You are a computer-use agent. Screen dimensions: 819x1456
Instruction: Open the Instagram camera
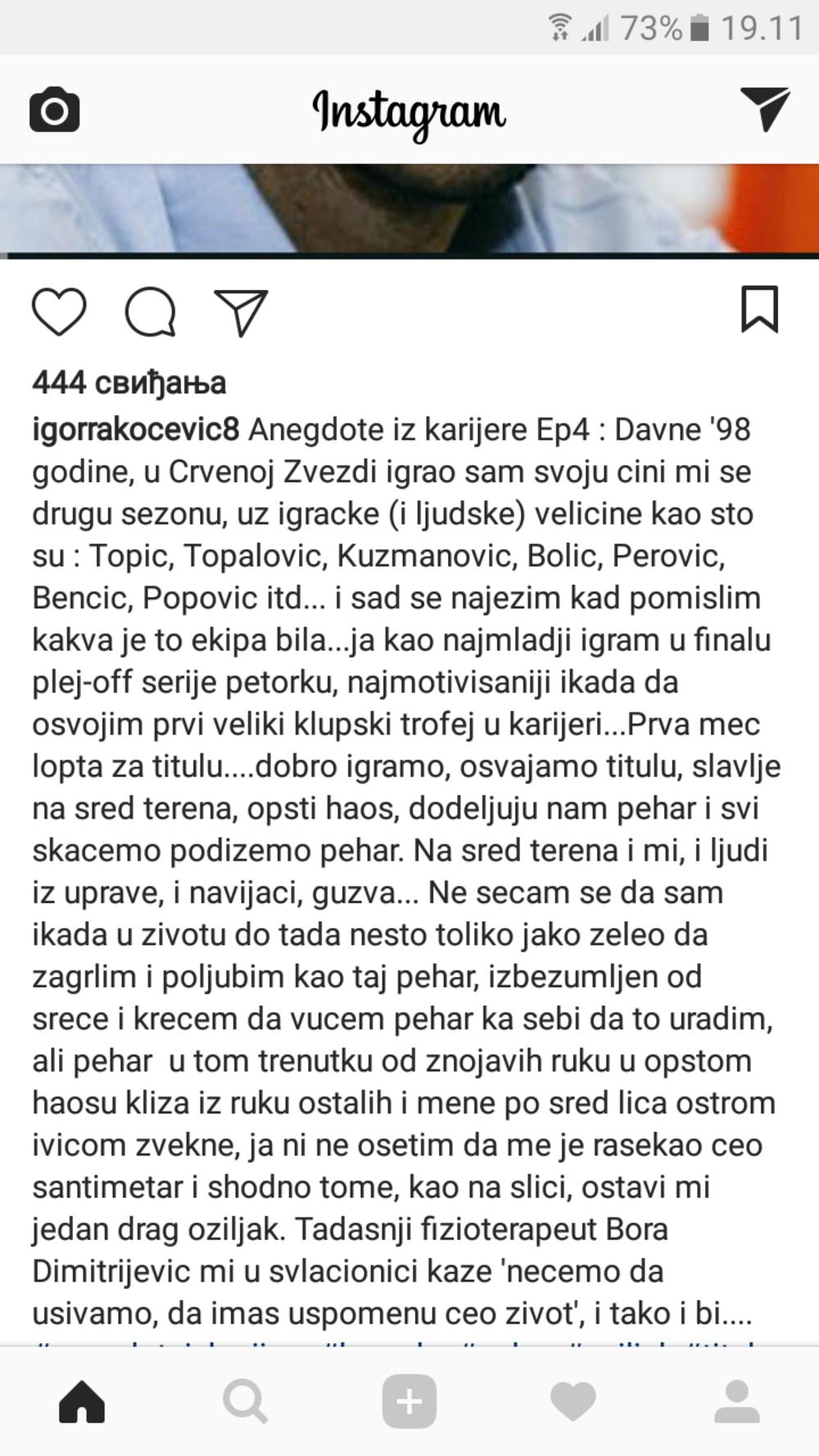(x=54, y=110)
